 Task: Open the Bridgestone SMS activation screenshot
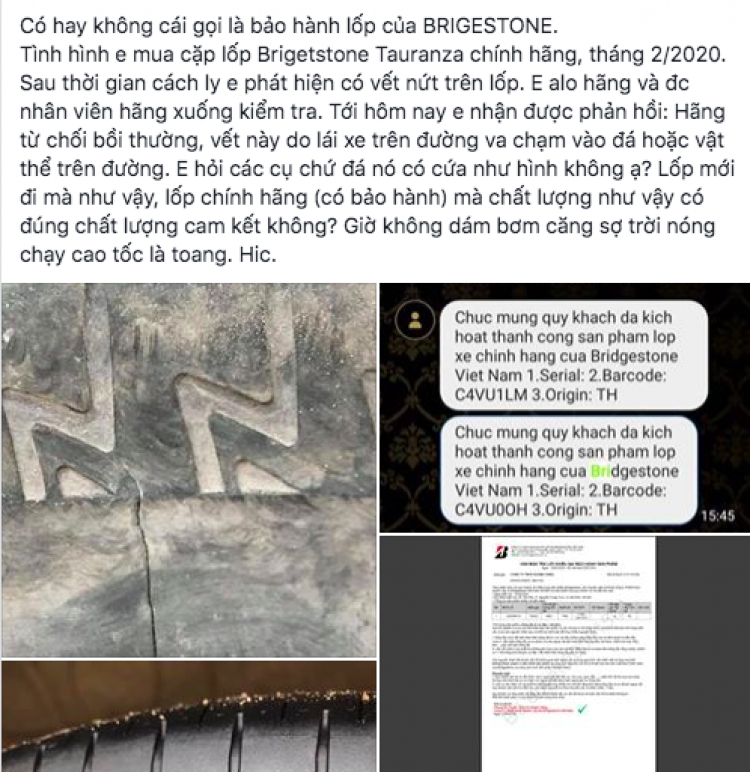click(564, 407)
